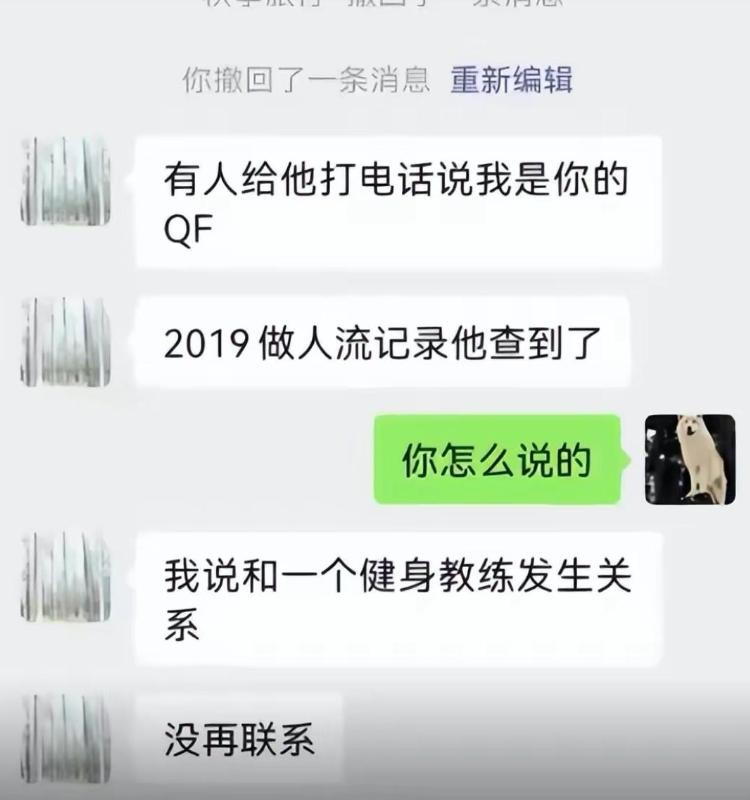Screen dimensions: 750x800
Task: Tap 重新编辑 to re-edit recalled message
Action: (511, 79)
